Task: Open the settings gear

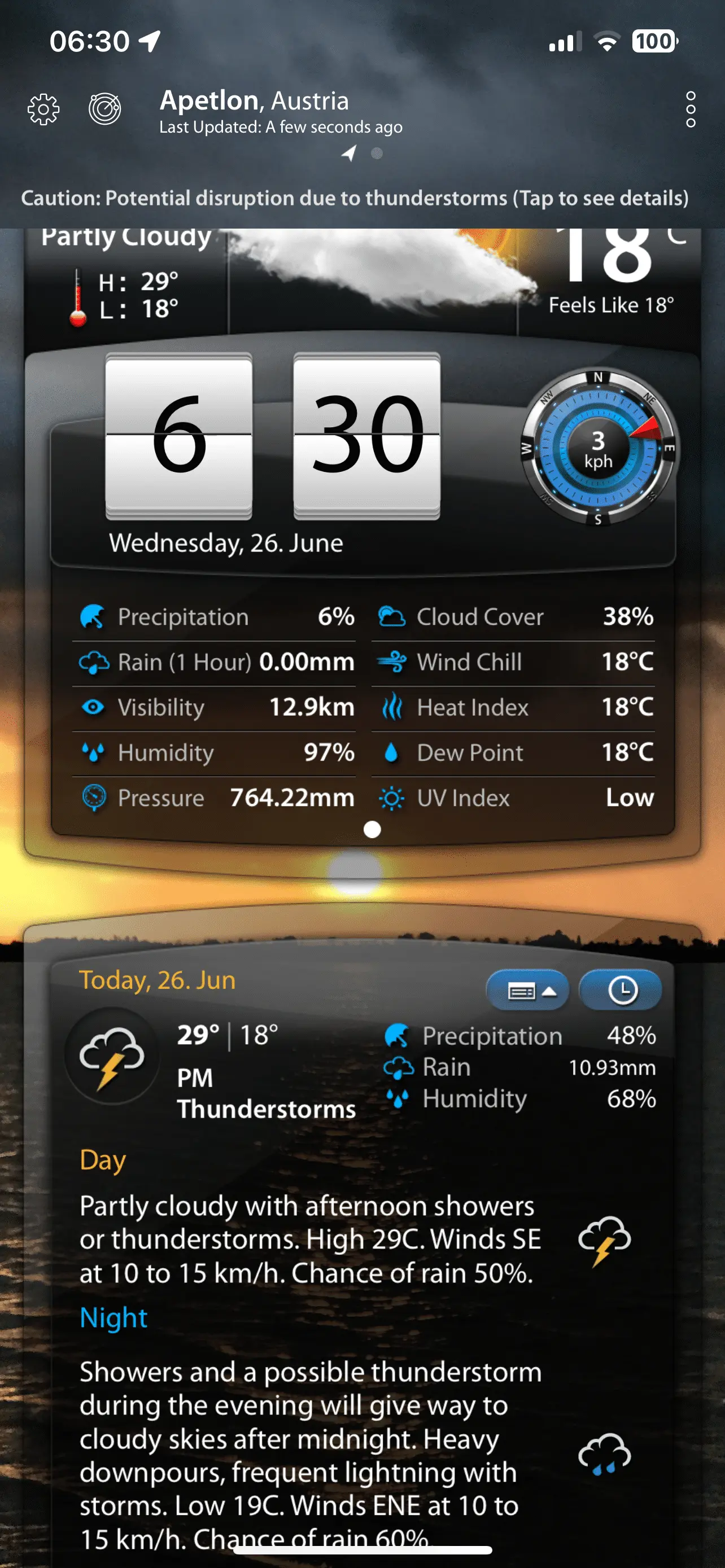Action: point(44,110)
